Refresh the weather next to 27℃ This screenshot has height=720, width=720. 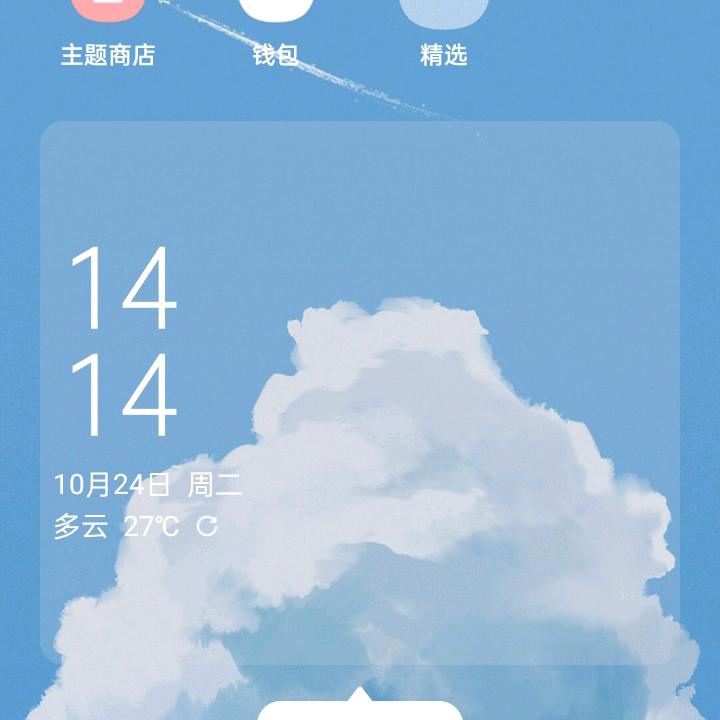tap(207, 526)
